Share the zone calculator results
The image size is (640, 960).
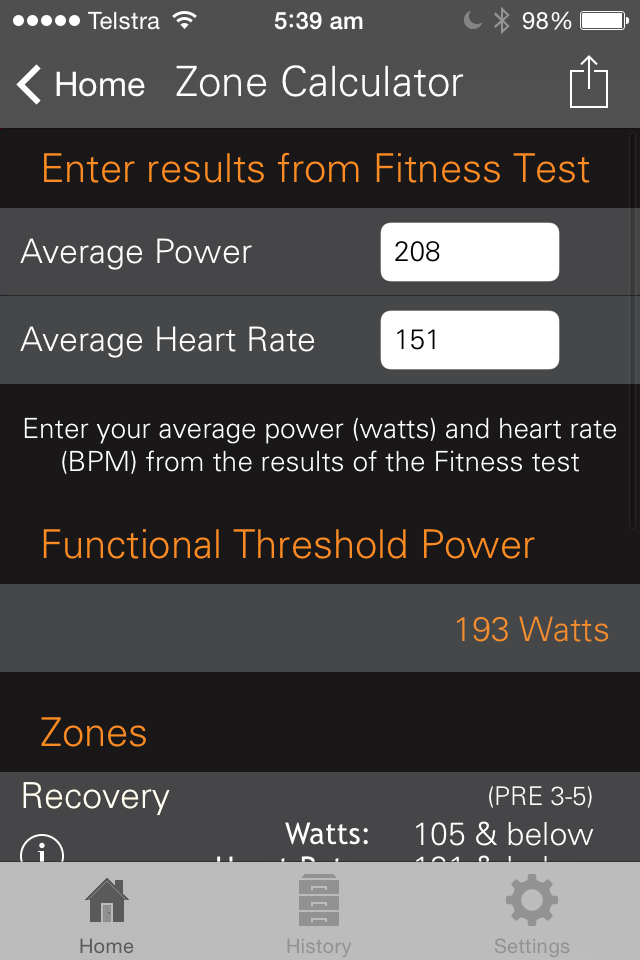click(589, 82)
